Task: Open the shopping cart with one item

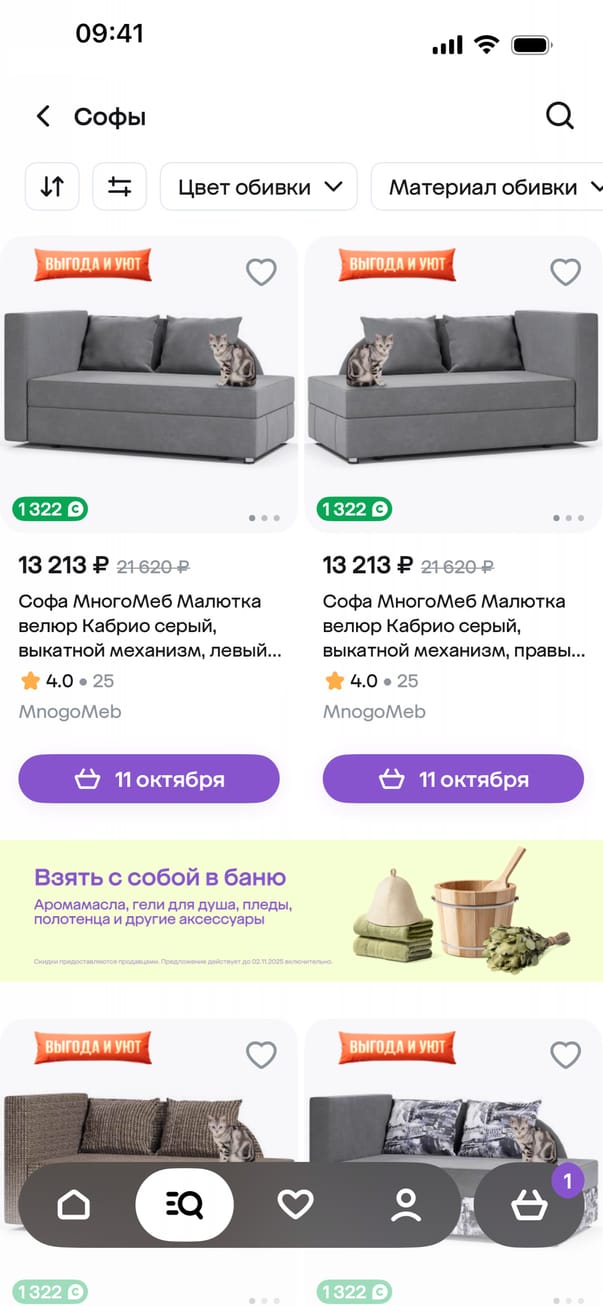Action: pyautogui.click(x=530, y=1207)
